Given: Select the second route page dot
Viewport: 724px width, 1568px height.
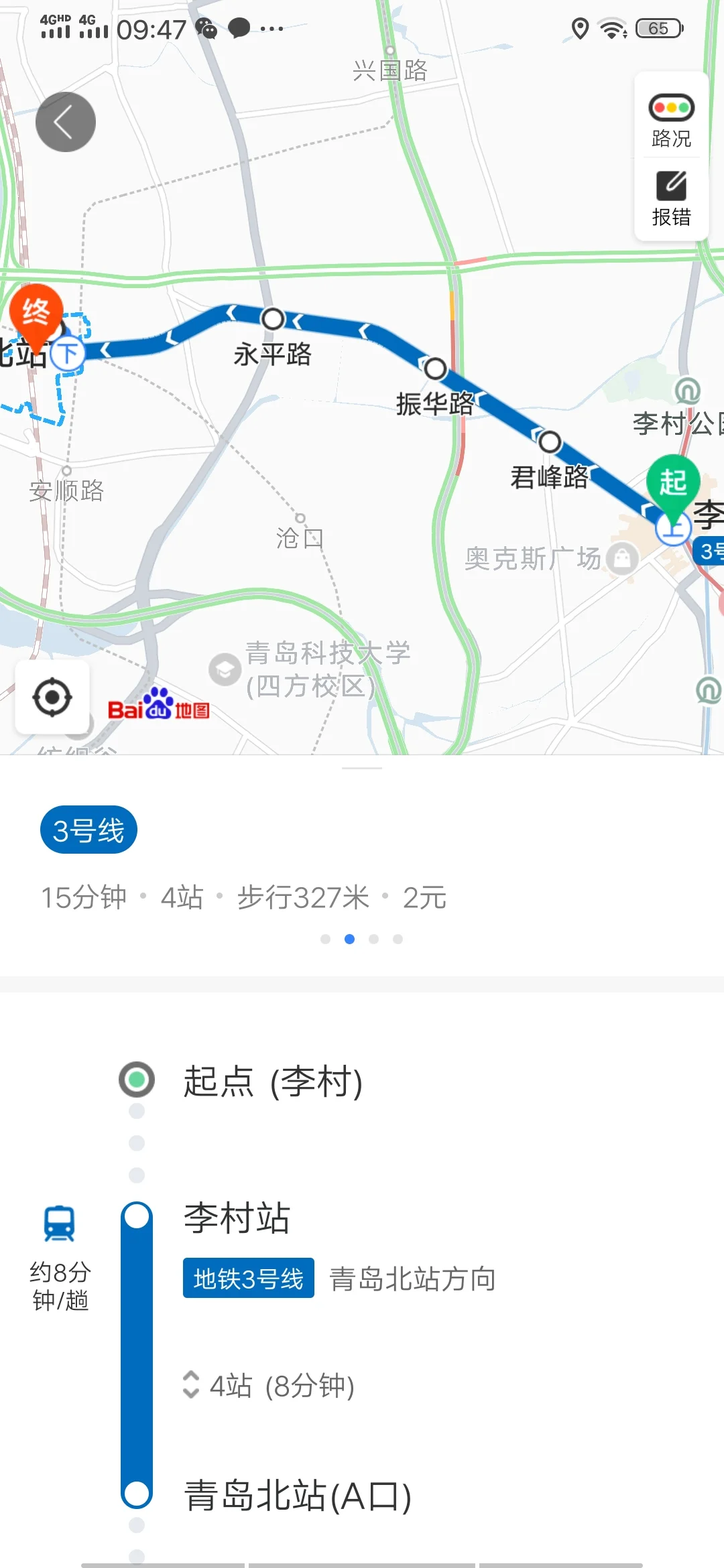Looking at the screenshot, I should [351, 939].
